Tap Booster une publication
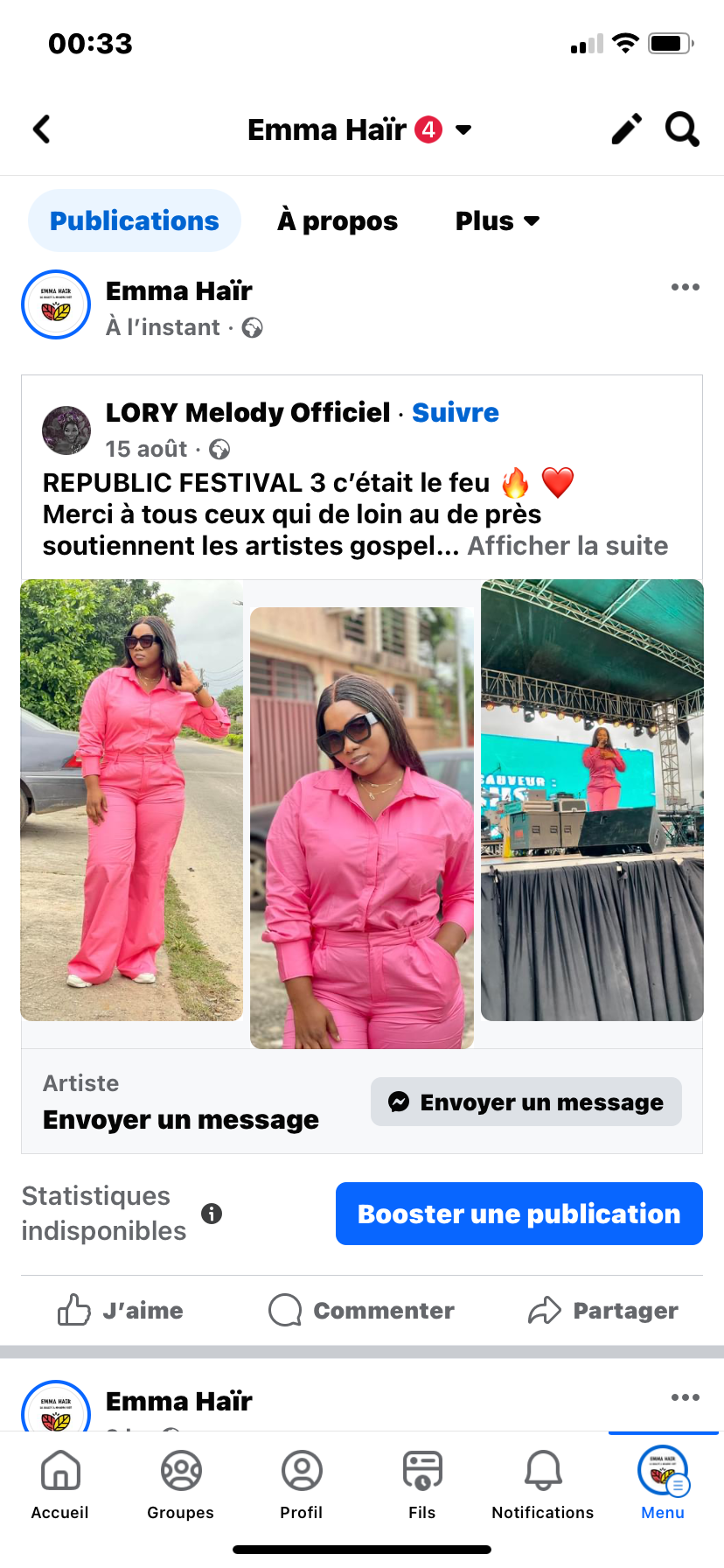Screen dimensions: 724x1568 coord(519,1214)
